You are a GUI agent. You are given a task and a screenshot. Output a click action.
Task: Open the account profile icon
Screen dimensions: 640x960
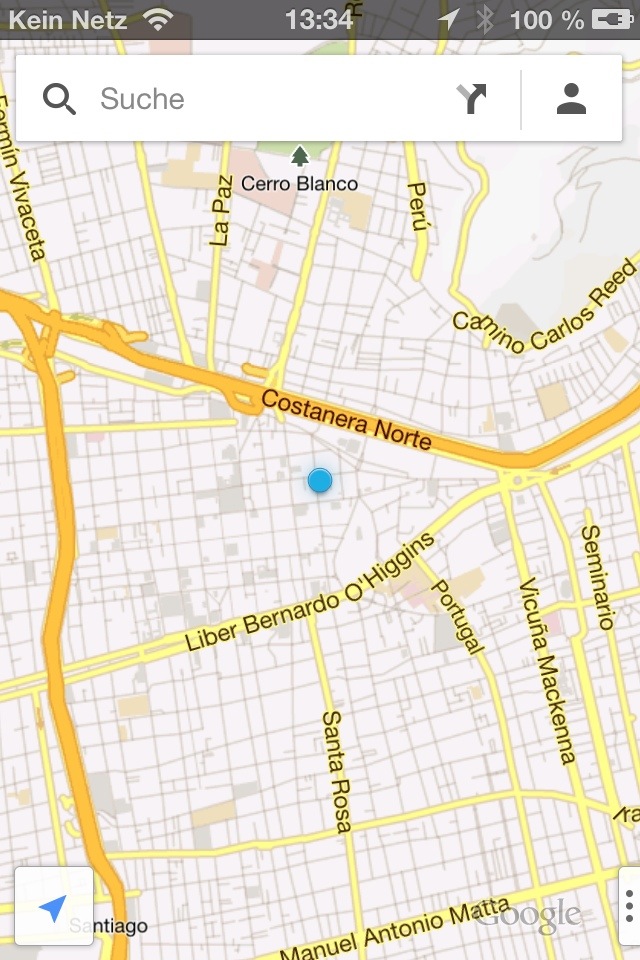point(571,99)
